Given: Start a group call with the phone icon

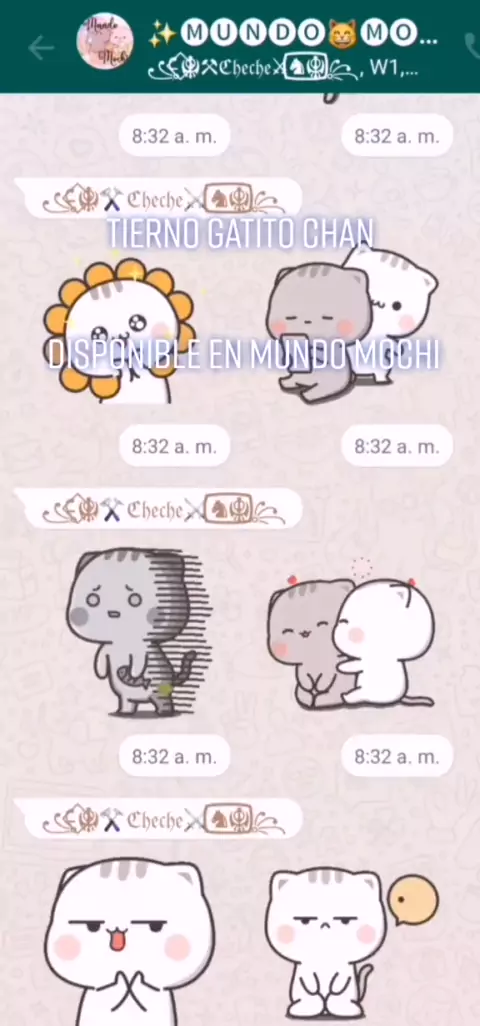Looking at the screenshot, I should (x=472, y=44).
